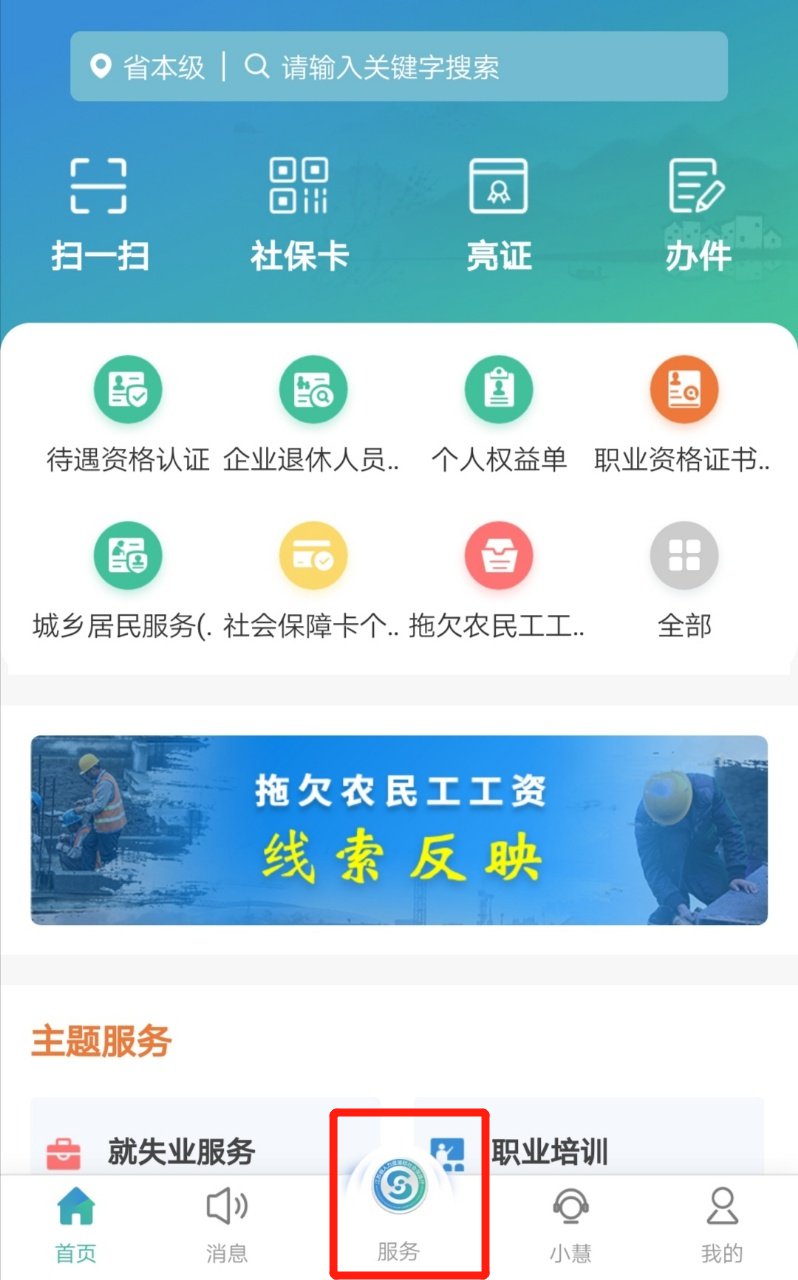Change the 省本级 location selector

(x=147, y=67)
